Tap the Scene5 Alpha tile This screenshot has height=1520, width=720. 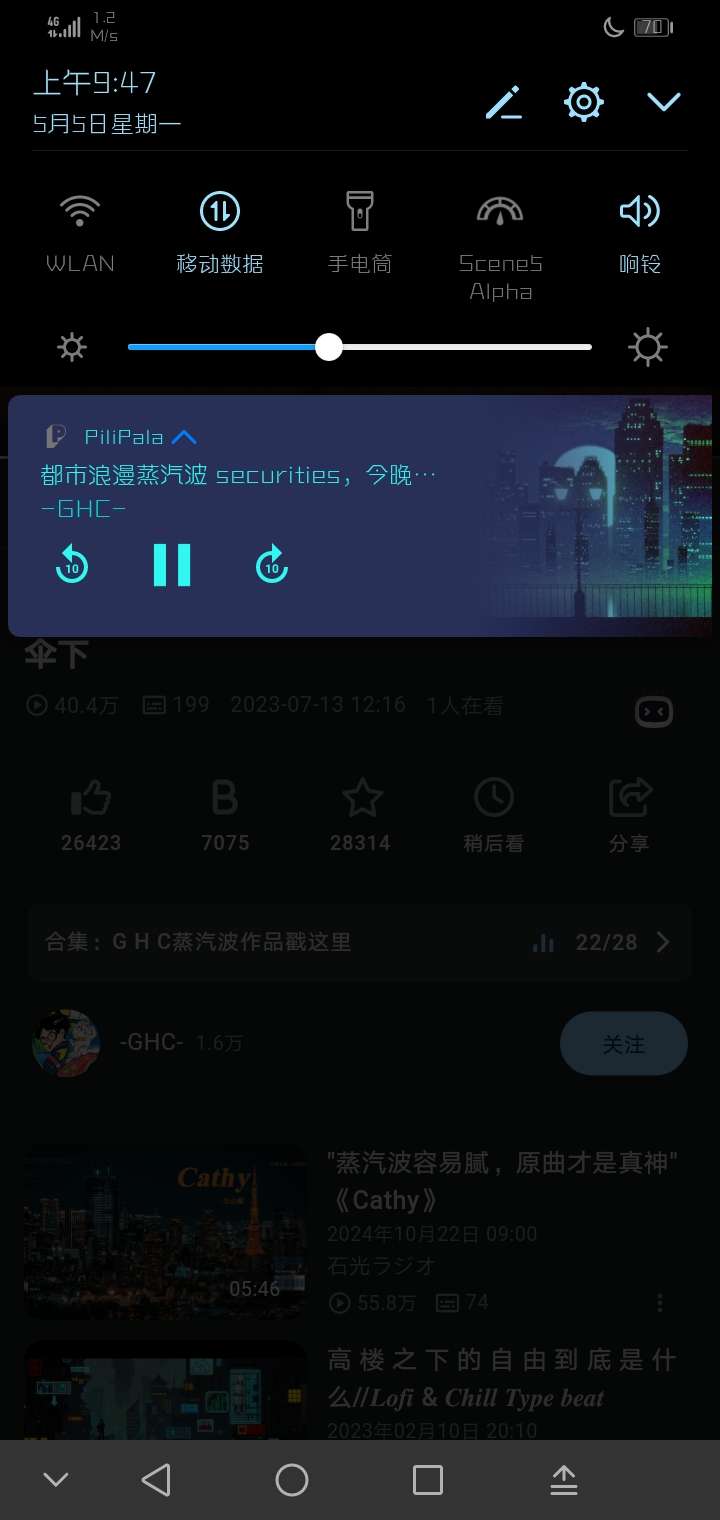500,212
